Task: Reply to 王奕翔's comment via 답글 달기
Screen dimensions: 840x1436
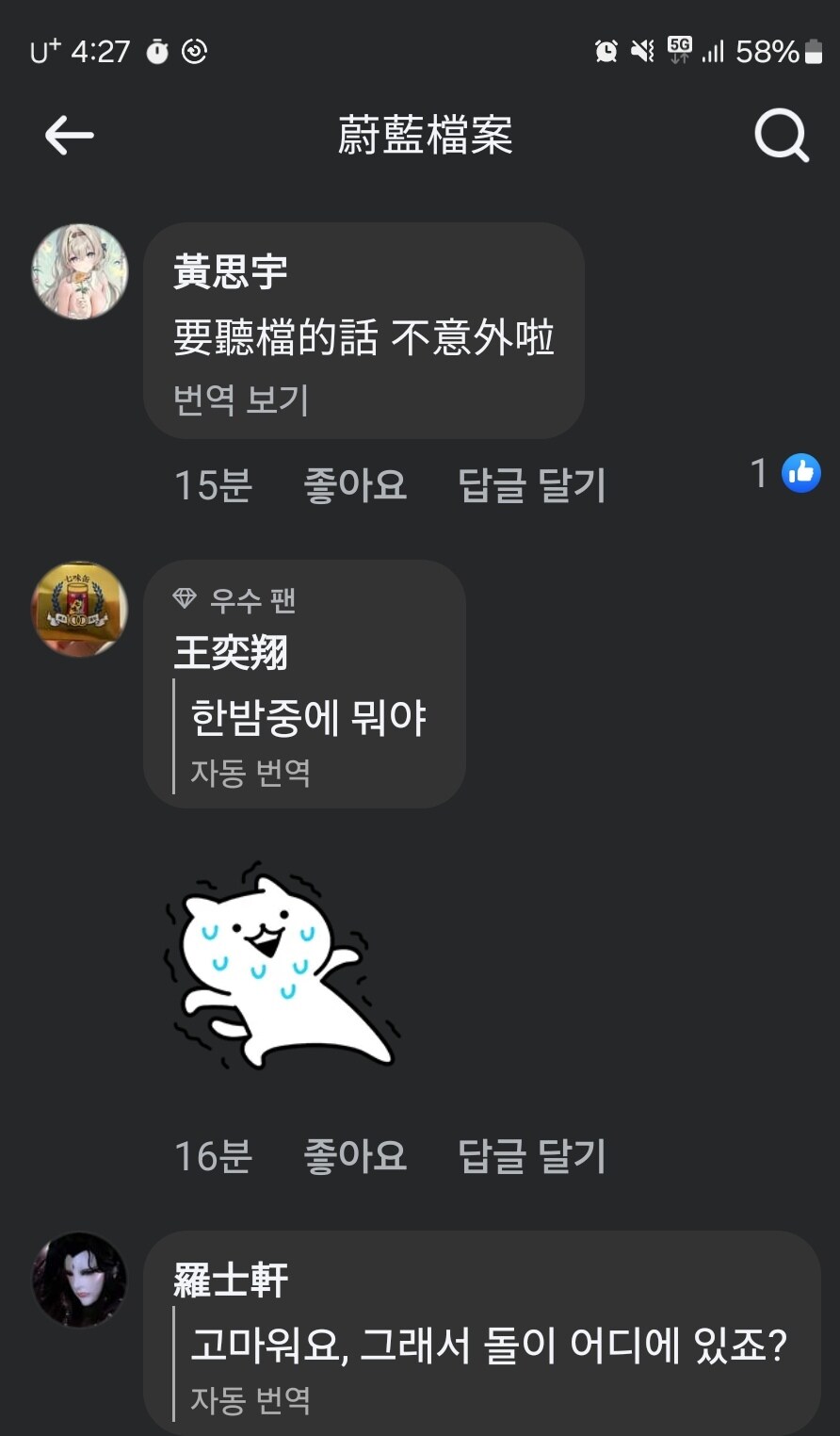Action: pyautogui.click(x=531, y=1155)
